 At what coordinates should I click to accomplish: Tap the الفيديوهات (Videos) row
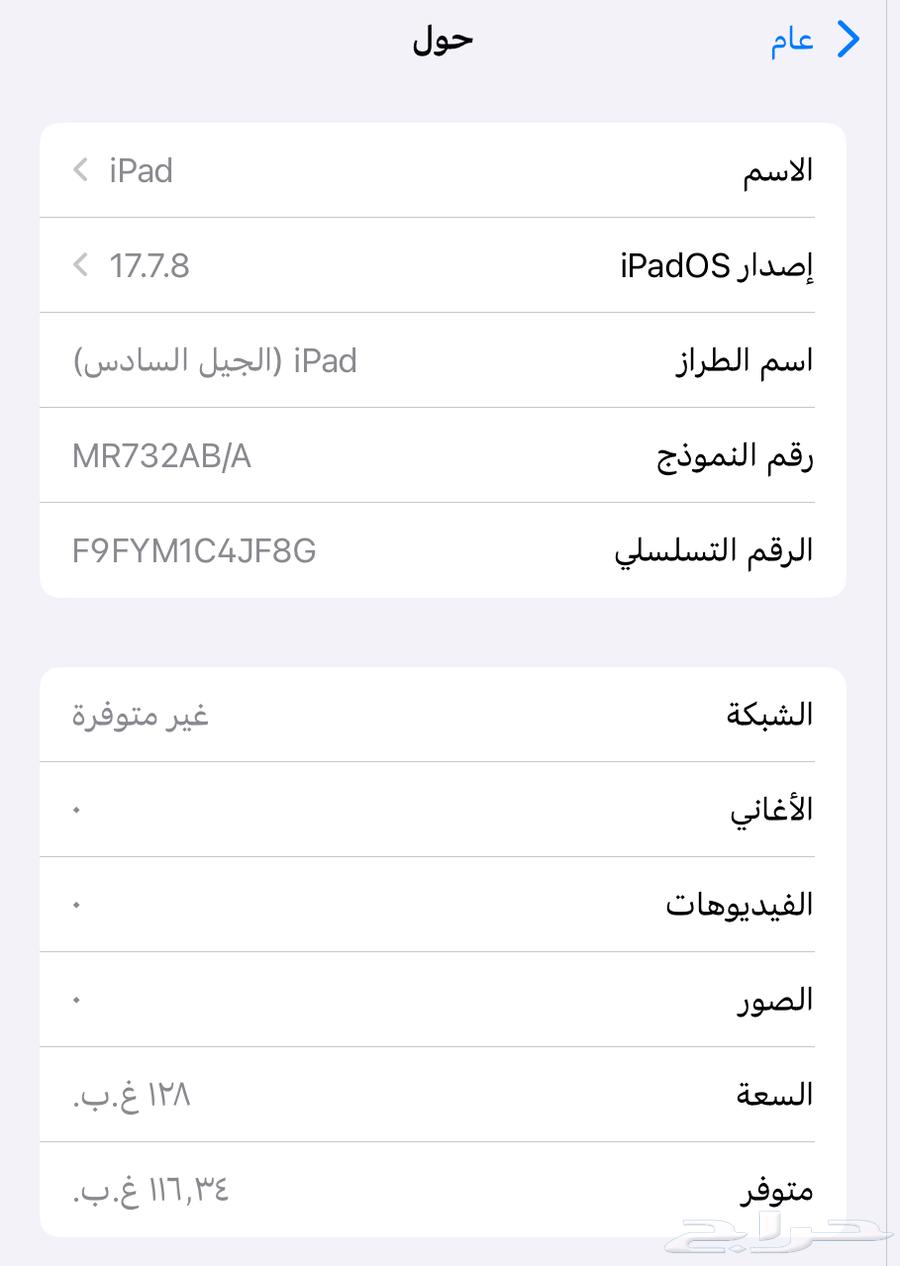(x=440, y=903)
